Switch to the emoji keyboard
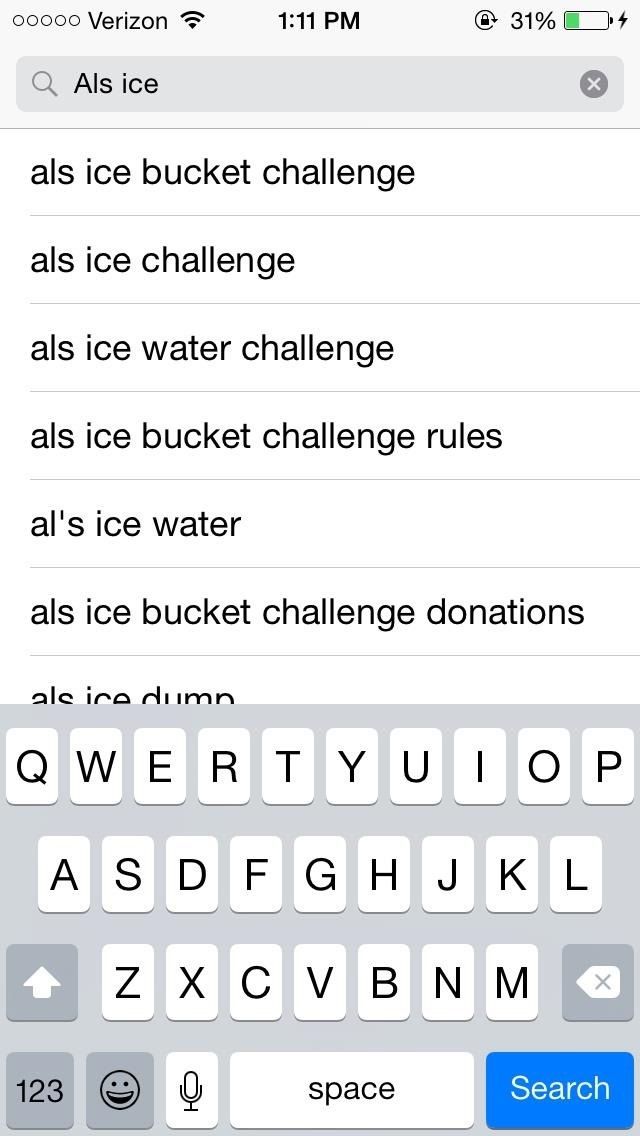Viewport: 640px width, 1136px height. click(120, 1088)
